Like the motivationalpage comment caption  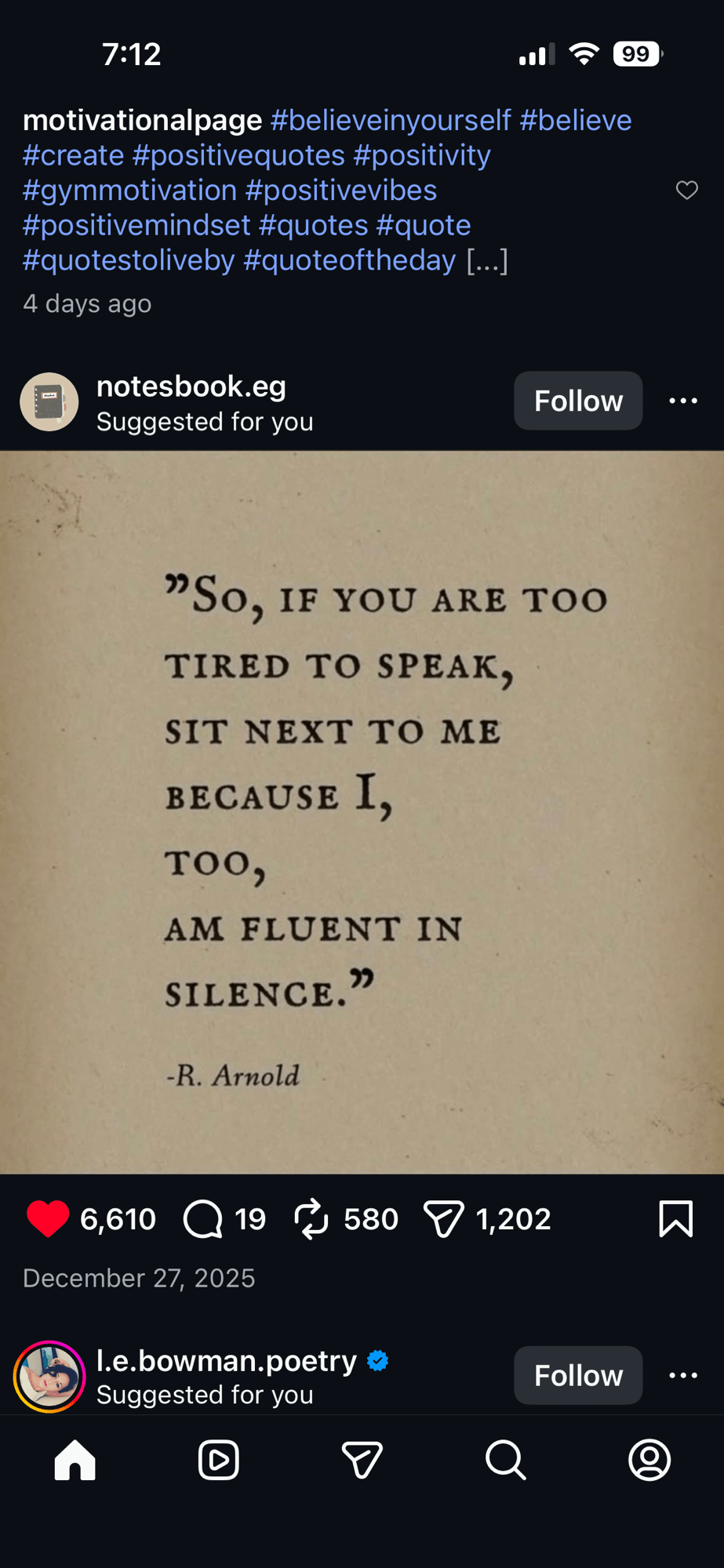[x=686, y=191]
